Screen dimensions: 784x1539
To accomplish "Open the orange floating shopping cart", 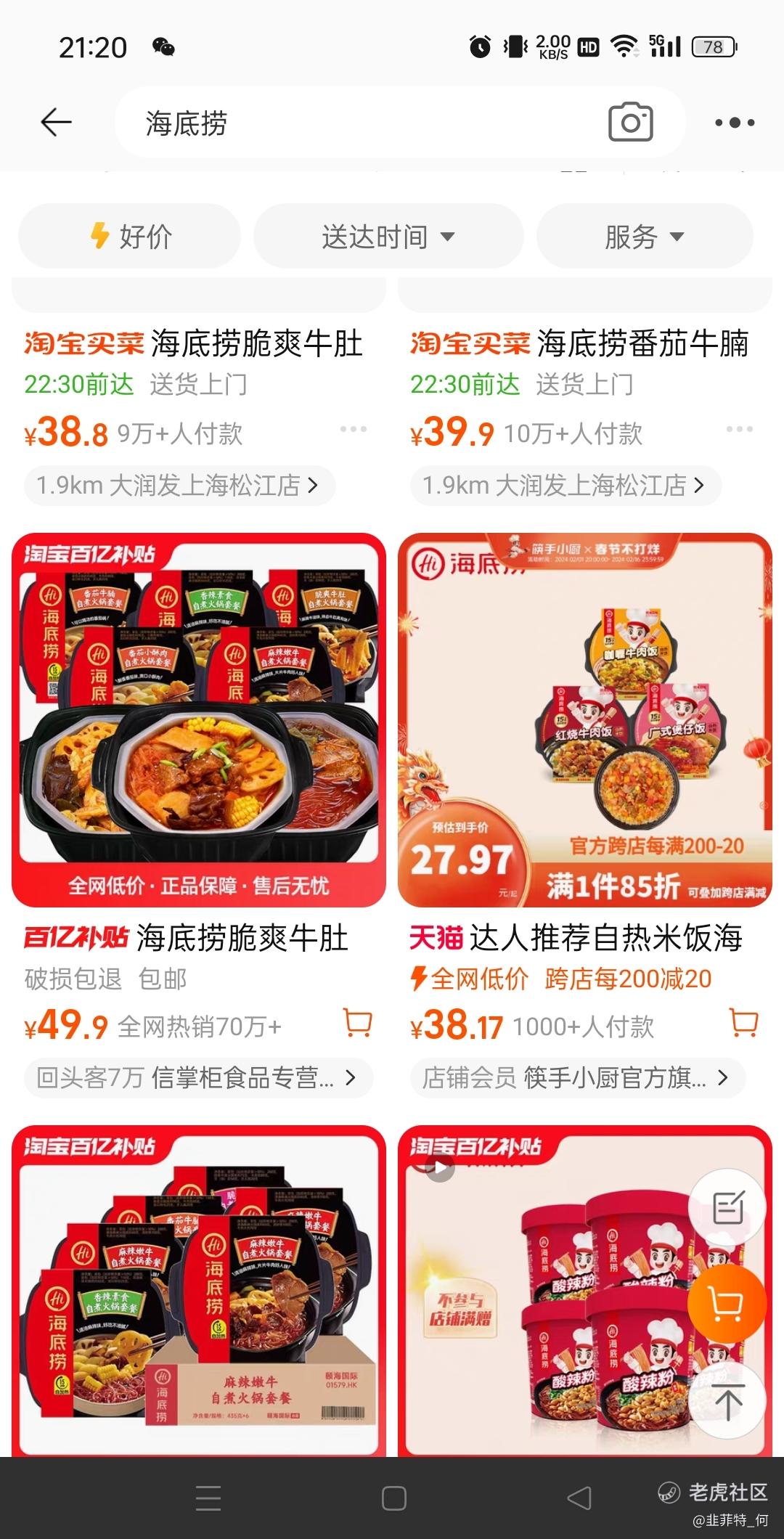I will (727, 1305).
